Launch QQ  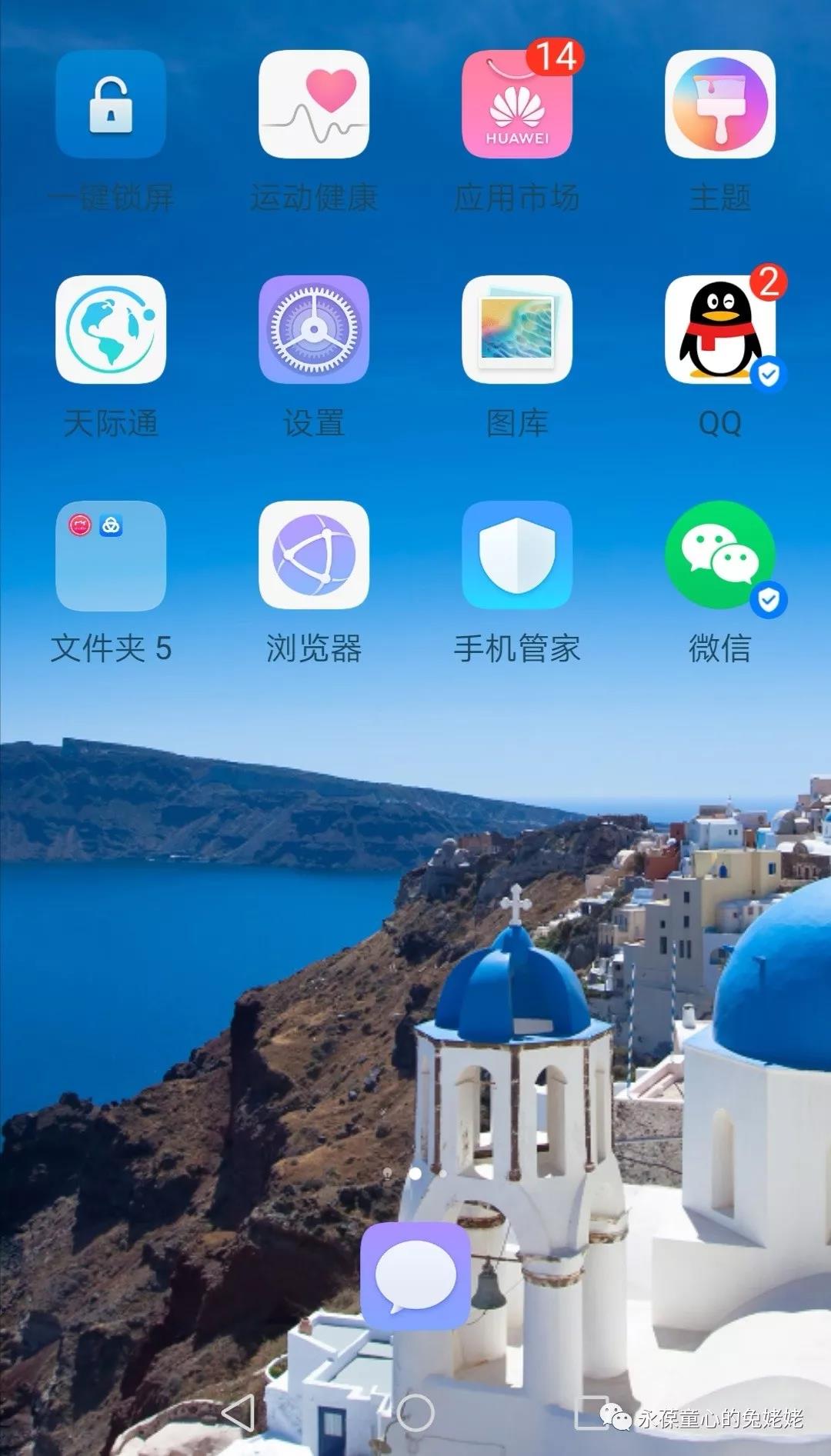[x=720, y=330]
